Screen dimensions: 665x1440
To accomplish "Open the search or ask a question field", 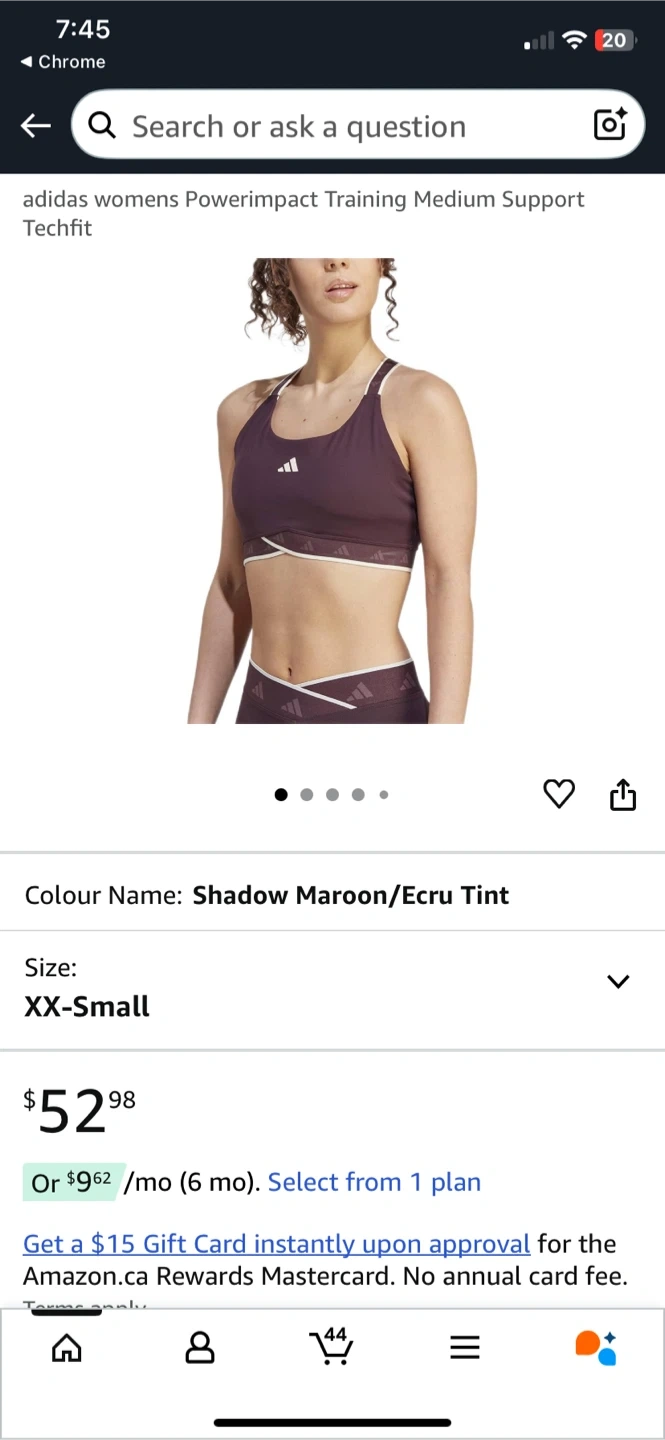I will point(330,126).
